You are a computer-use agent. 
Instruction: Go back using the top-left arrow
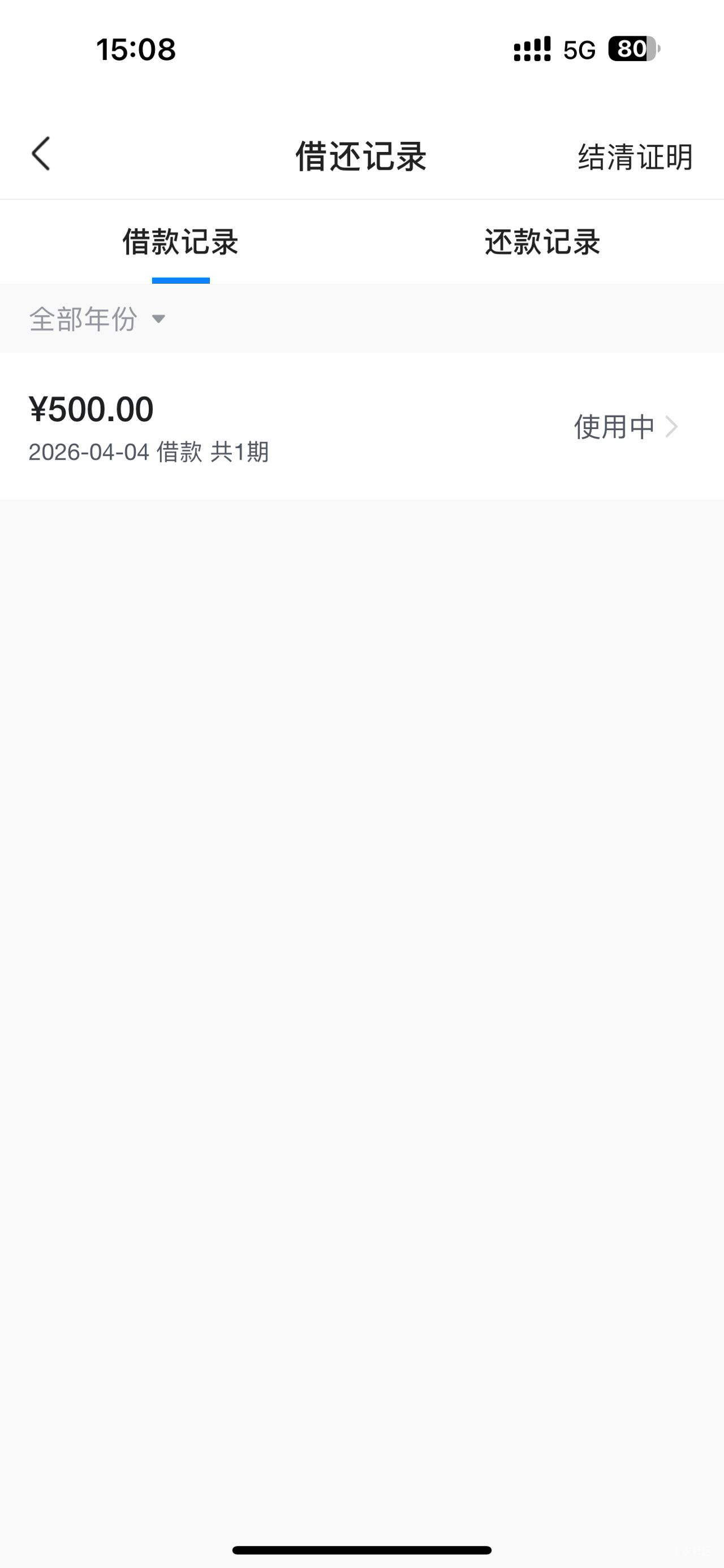coord(41,154)
